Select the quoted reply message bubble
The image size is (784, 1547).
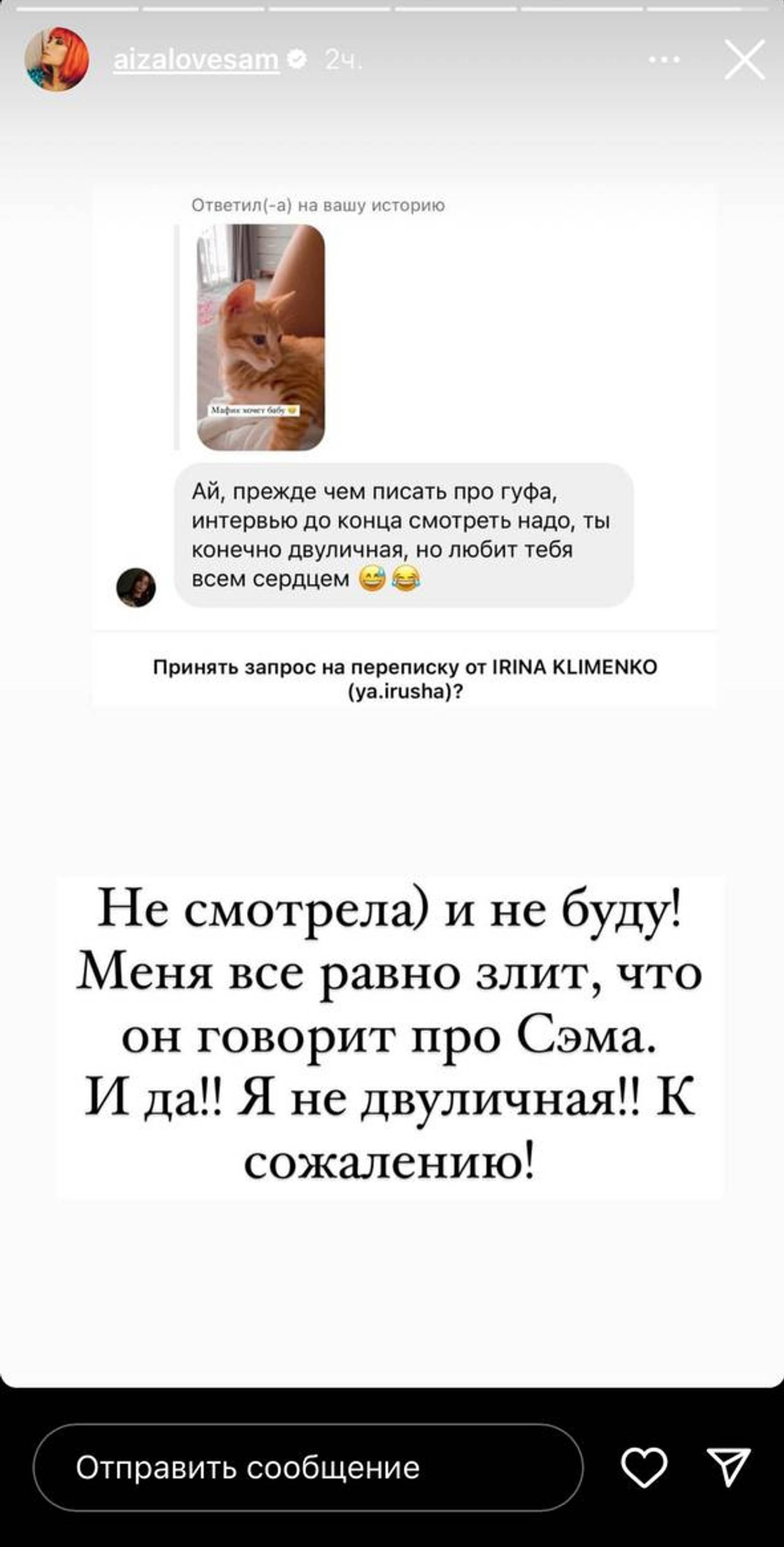click(402, 535)
